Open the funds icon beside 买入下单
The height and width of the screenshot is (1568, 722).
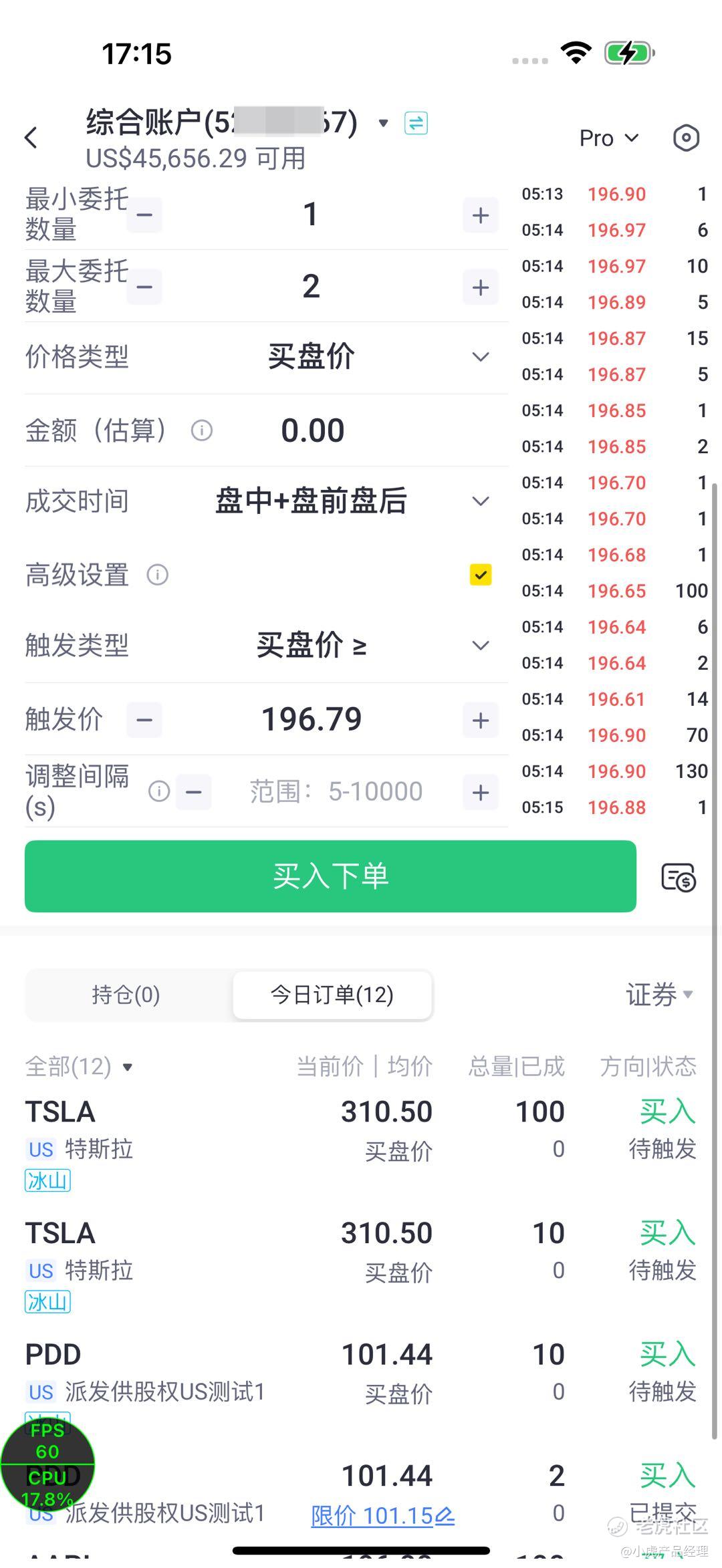679,877
